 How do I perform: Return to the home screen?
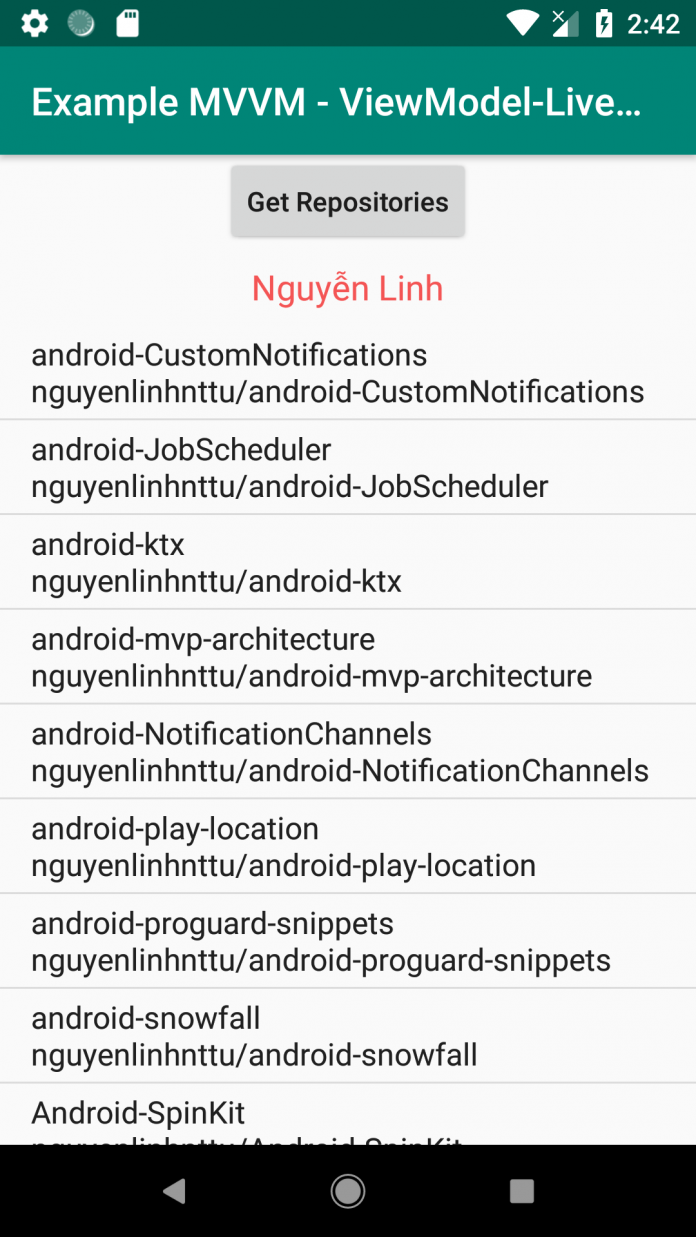pyautogui.click(x=348, y=1190)
